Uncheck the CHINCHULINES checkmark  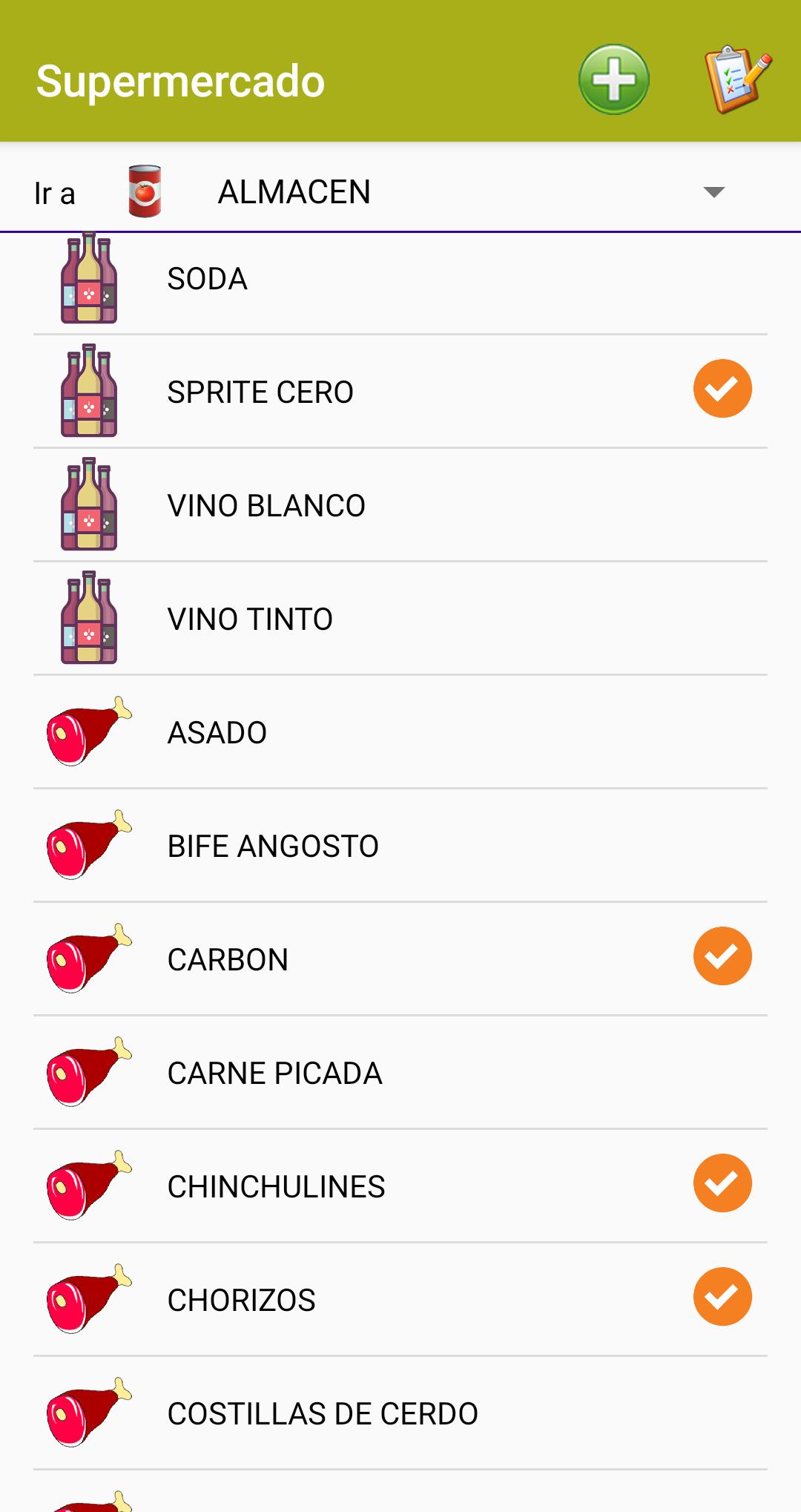pyautogui.click(x=722, y=1183)
